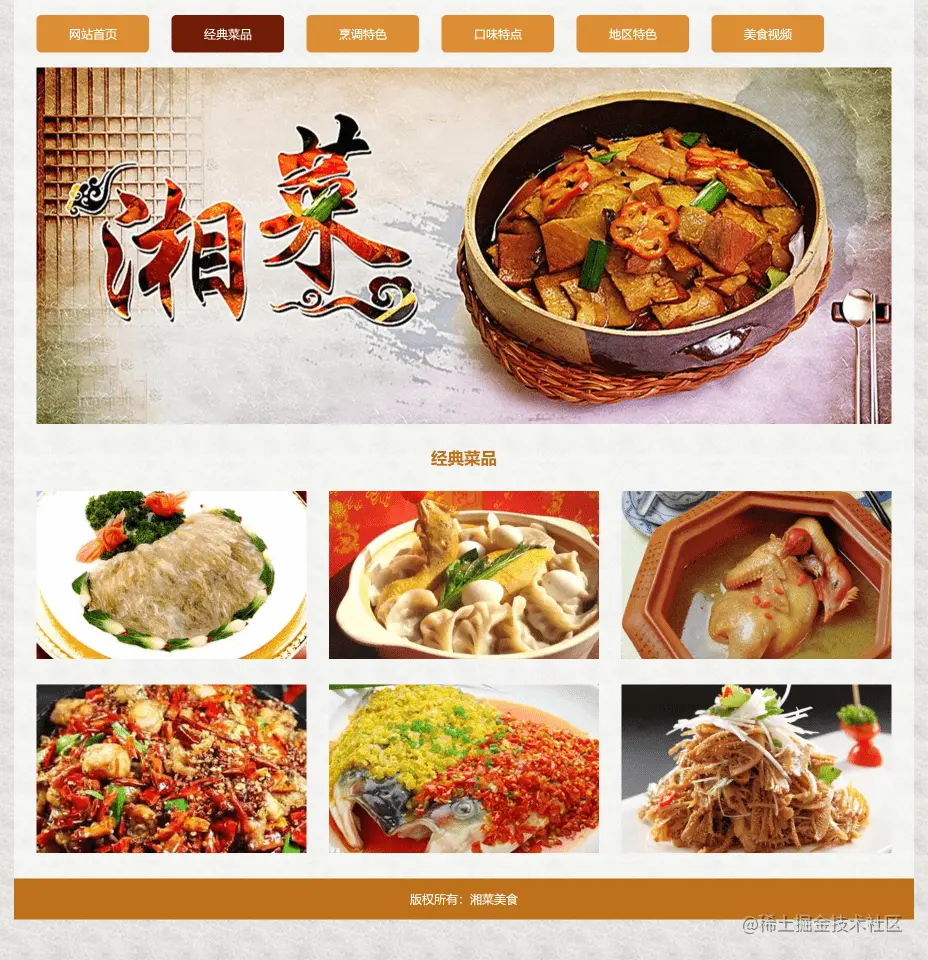
Task: Select the 经典菜品 nav button
Action: pos(227,34)
